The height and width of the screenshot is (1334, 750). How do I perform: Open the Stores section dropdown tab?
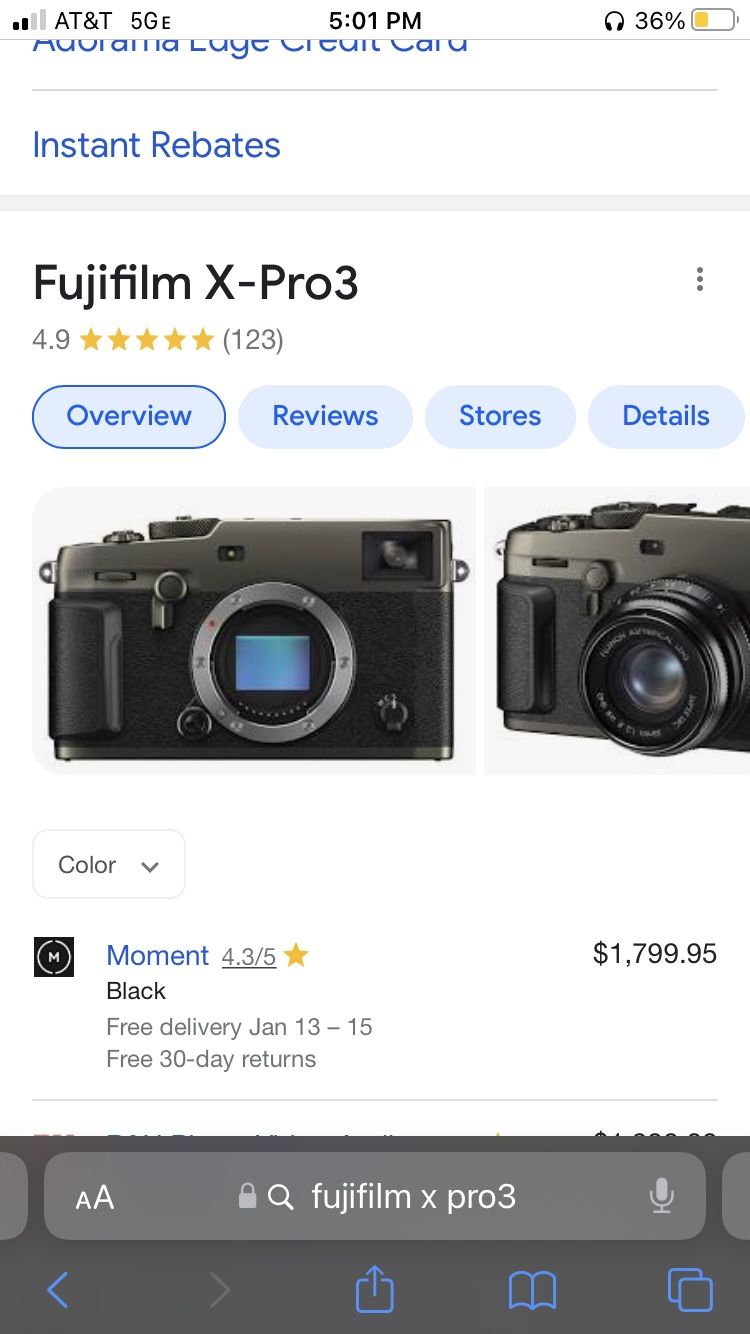click(x=500, y=416)
